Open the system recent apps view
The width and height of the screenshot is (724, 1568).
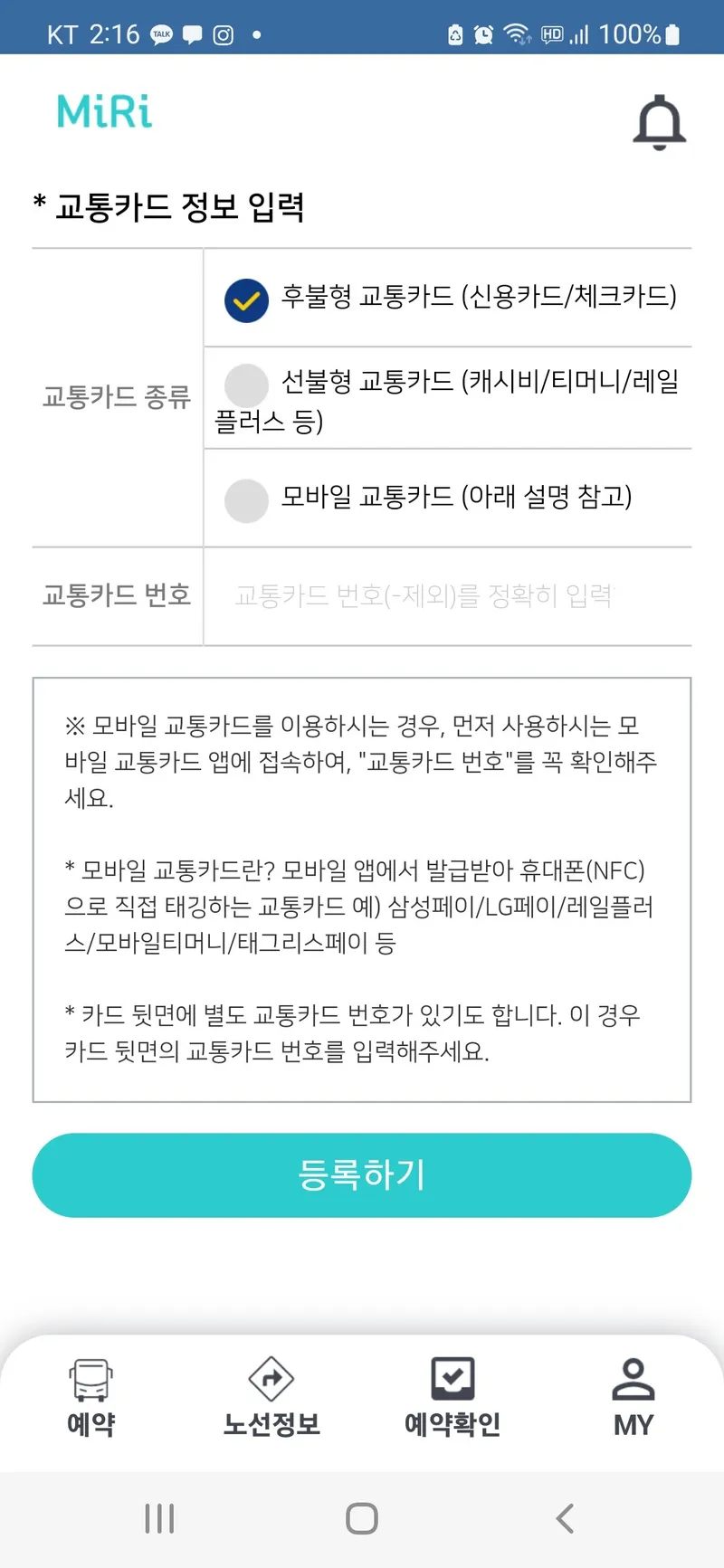pos(159,1517)
